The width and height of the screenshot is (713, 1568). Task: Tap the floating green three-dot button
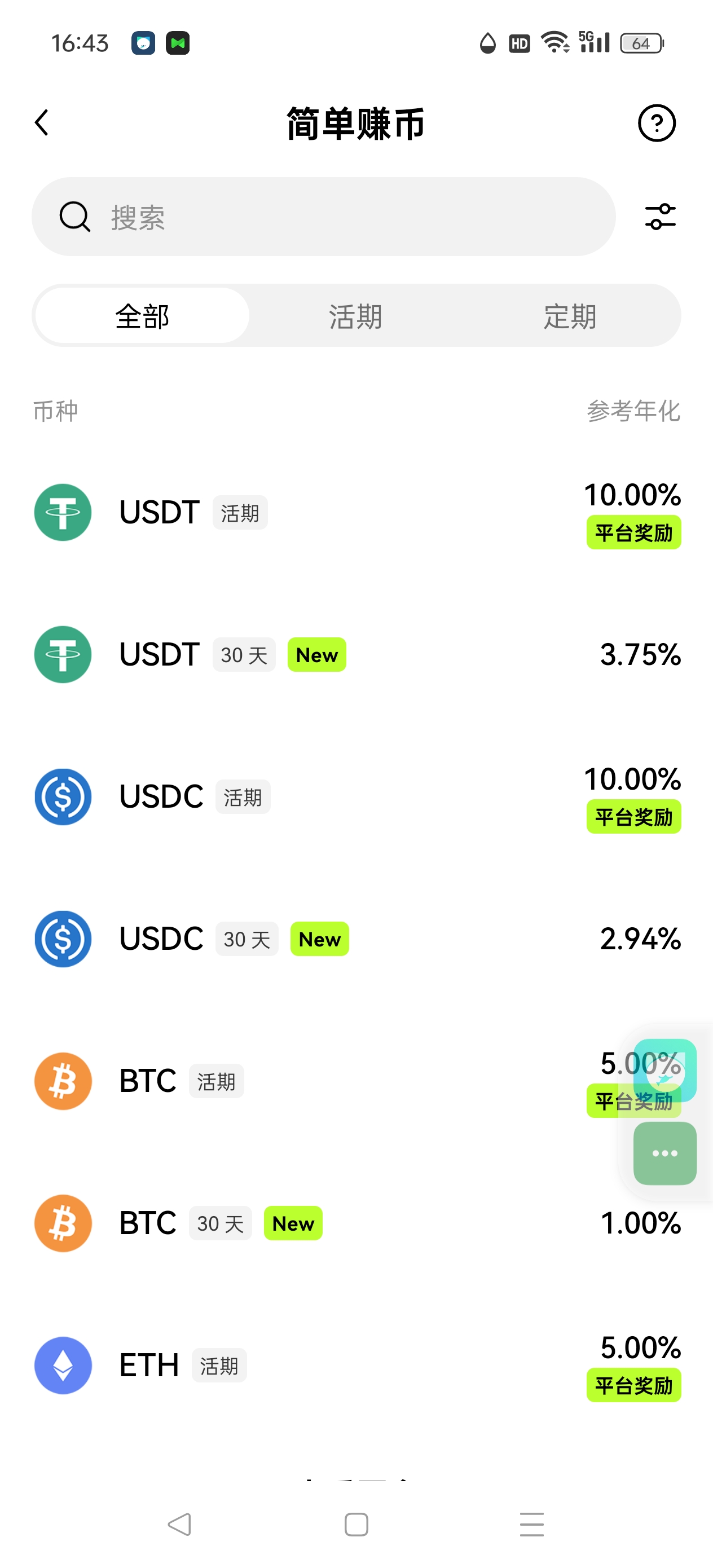[x=665, y=1153]
